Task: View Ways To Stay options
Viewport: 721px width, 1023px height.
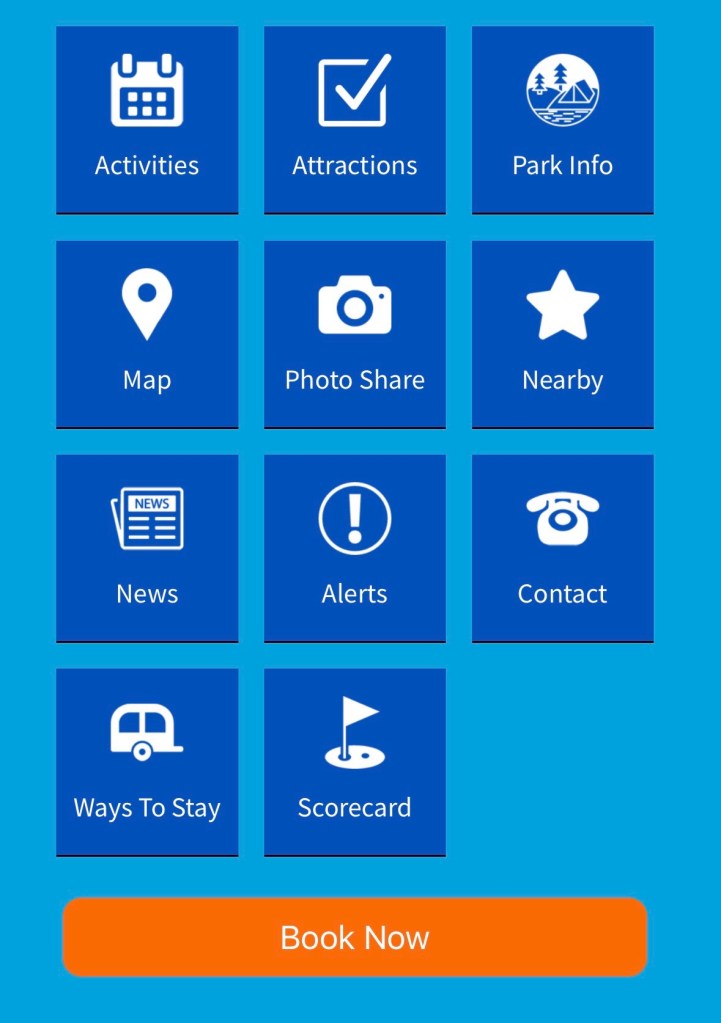Action: (x=147, y=762)
